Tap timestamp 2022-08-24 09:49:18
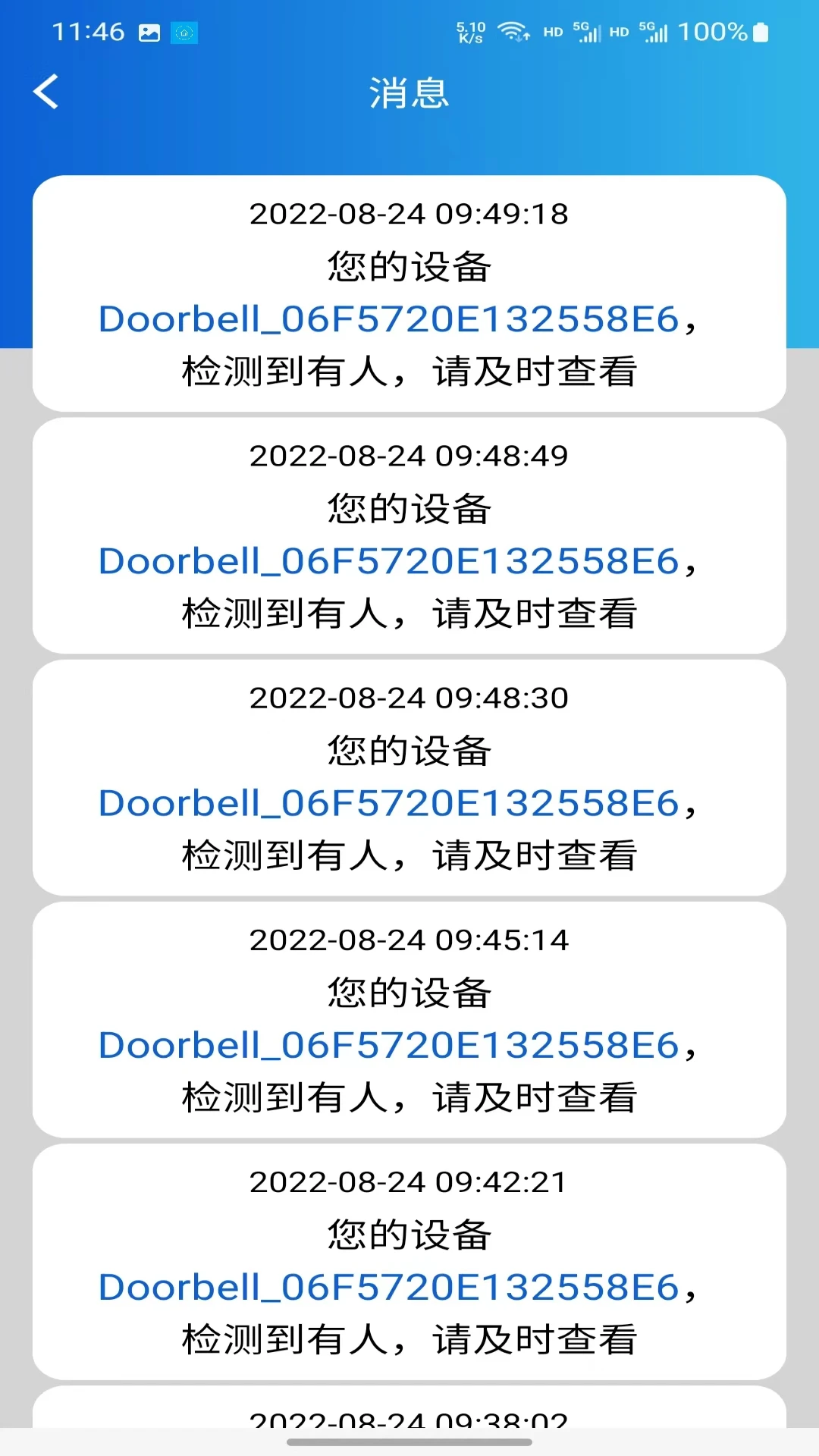 pyautogui.click(x=409, y=215)
